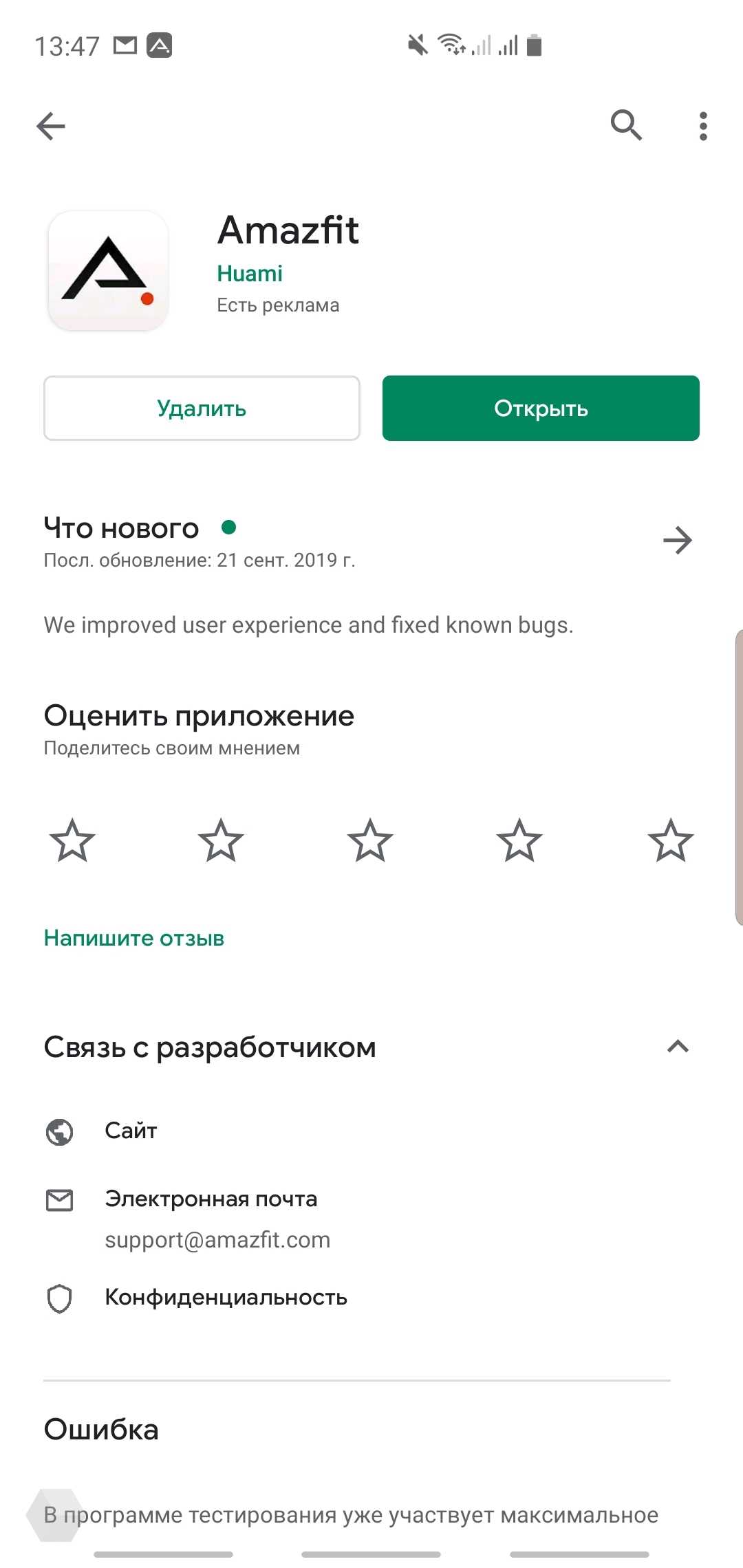Open the Huami developer page

tap(249, 274)
